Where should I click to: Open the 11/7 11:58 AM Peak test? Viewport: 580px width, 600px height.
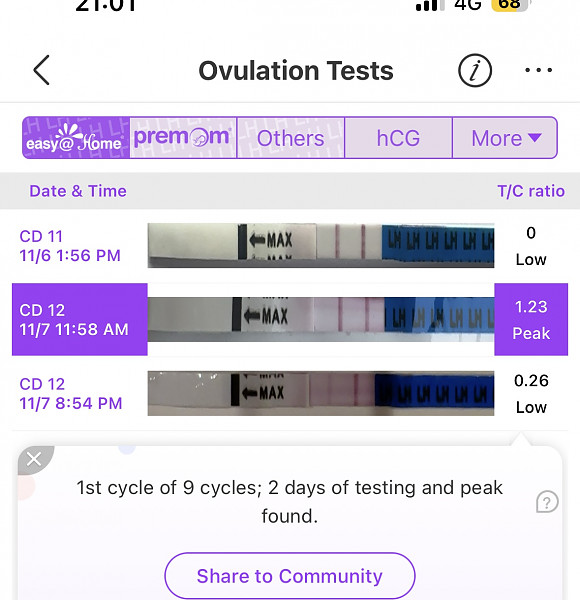point(290,320)
